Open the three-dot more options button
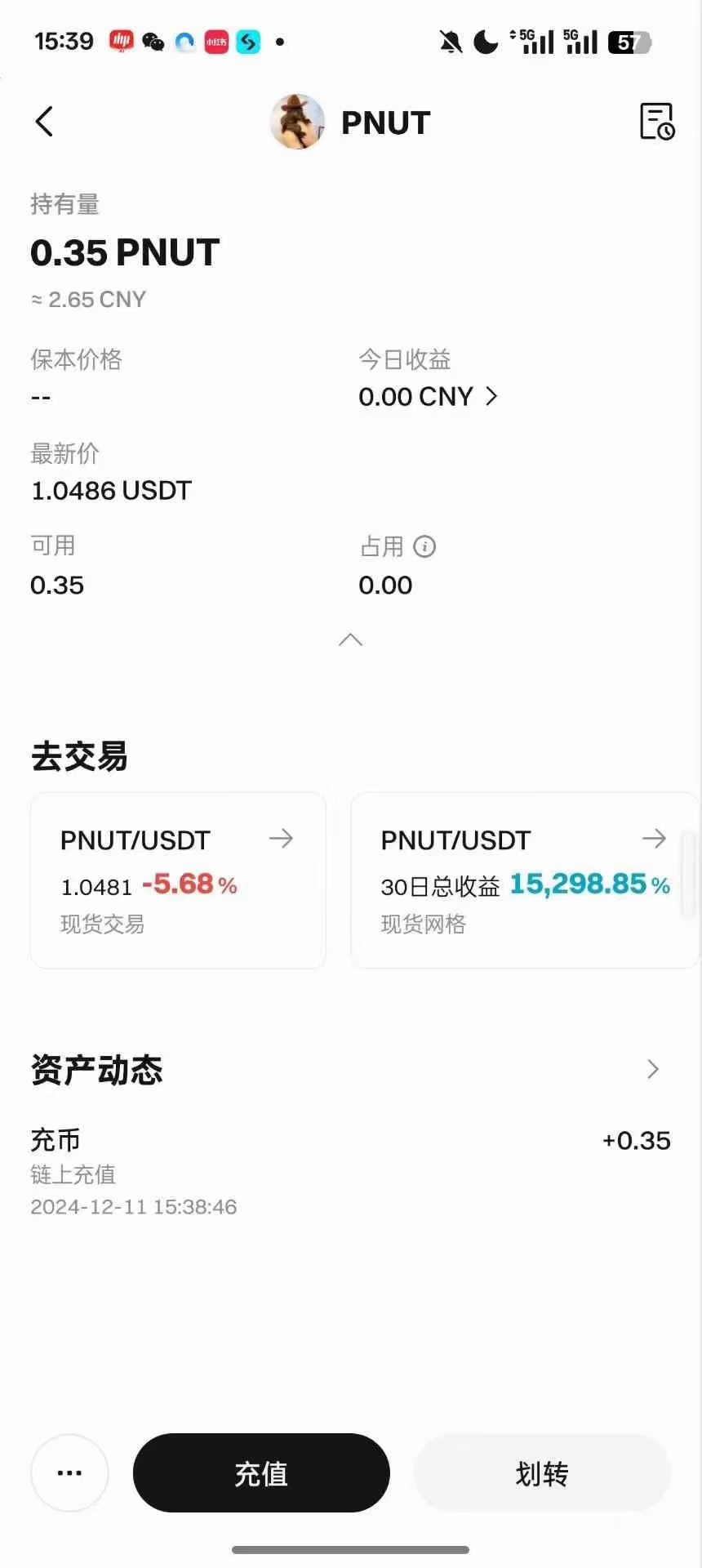This screenshot has height=1568, width=702. (x=69, y=1472)
